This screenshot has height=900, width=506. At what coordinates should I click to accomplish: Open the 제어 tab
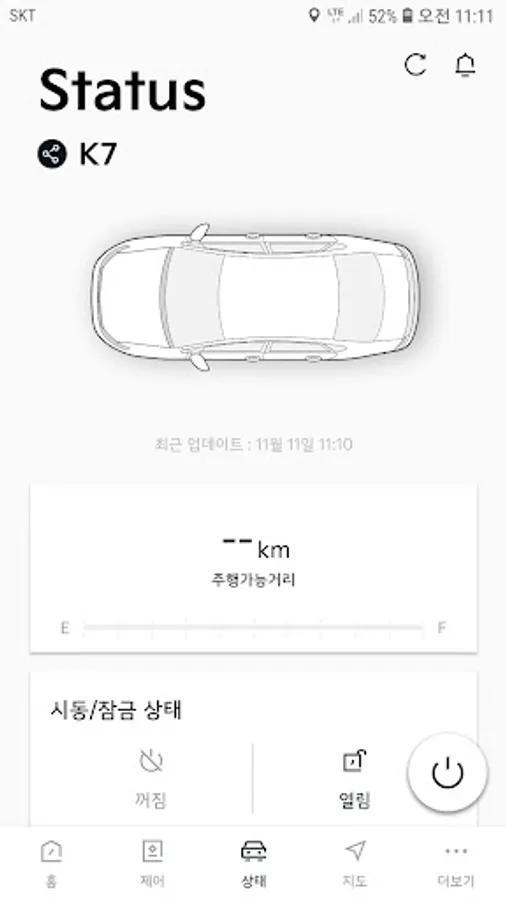tap(152, 863)
